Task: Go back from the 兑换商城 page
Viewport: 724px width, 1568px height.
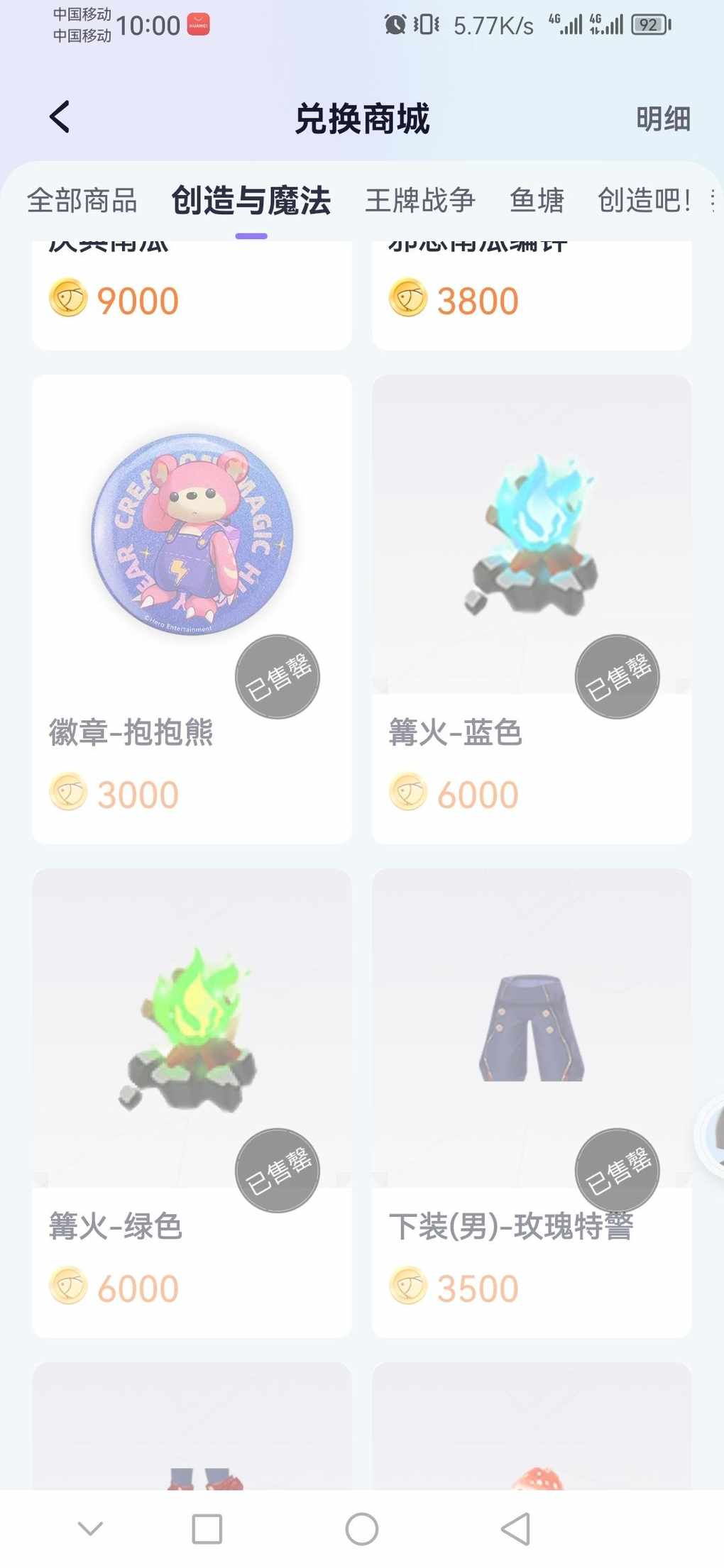Action: (x=60, y=117)
